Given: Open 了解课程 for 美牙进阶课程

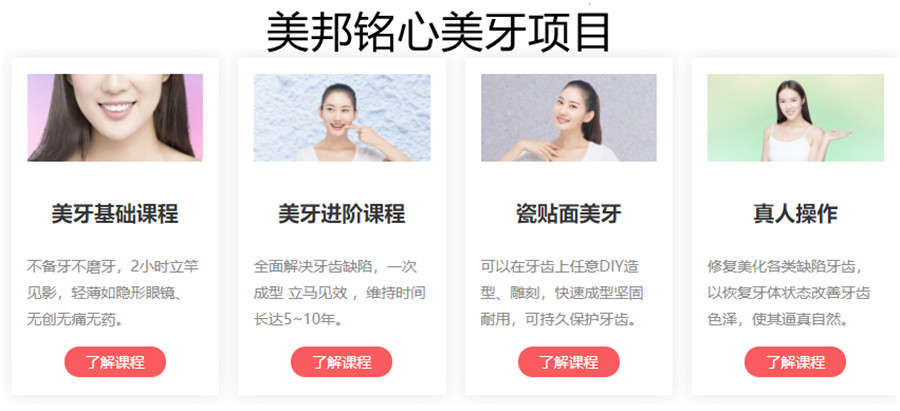Looking at the screenshot, I should point(341,362).
